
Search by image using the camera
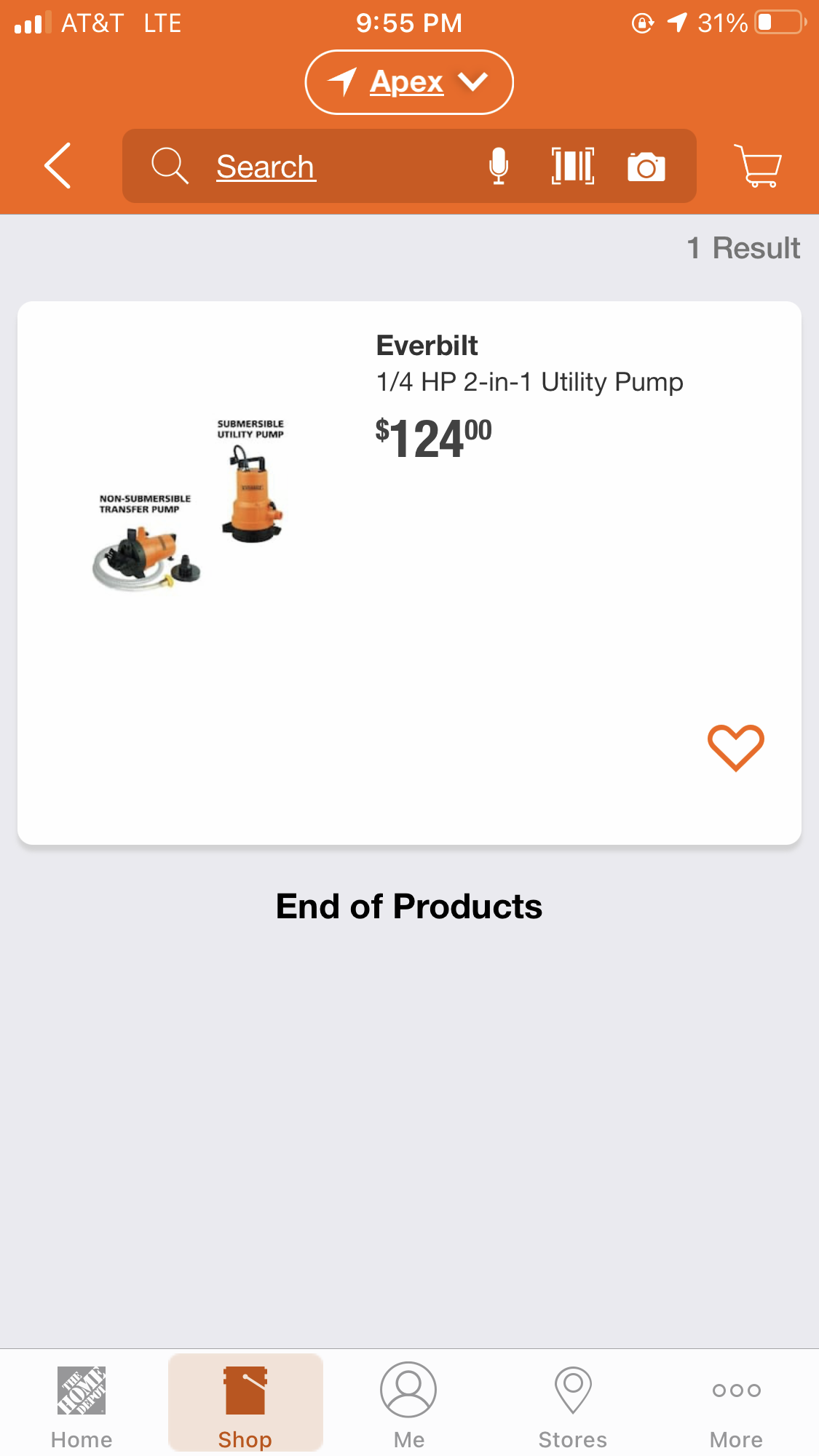[x=646, y=167]
